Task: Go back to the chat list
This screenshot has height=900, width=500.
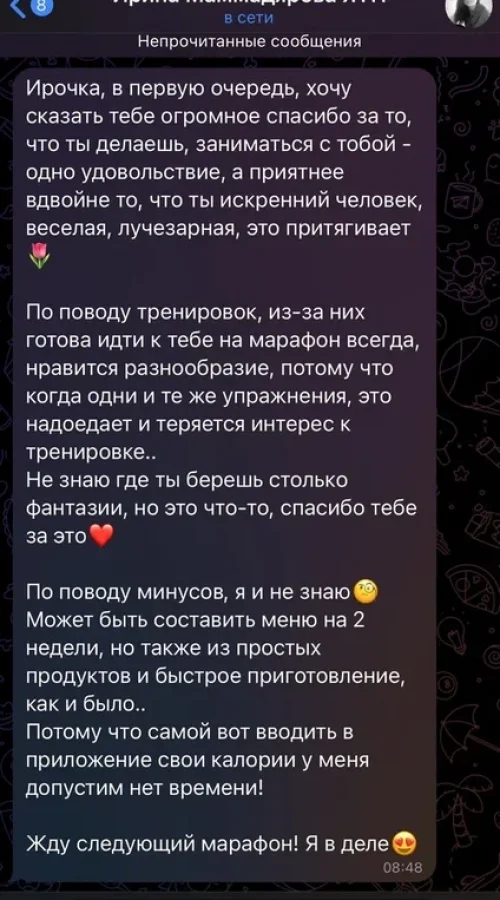Action: 28,10
